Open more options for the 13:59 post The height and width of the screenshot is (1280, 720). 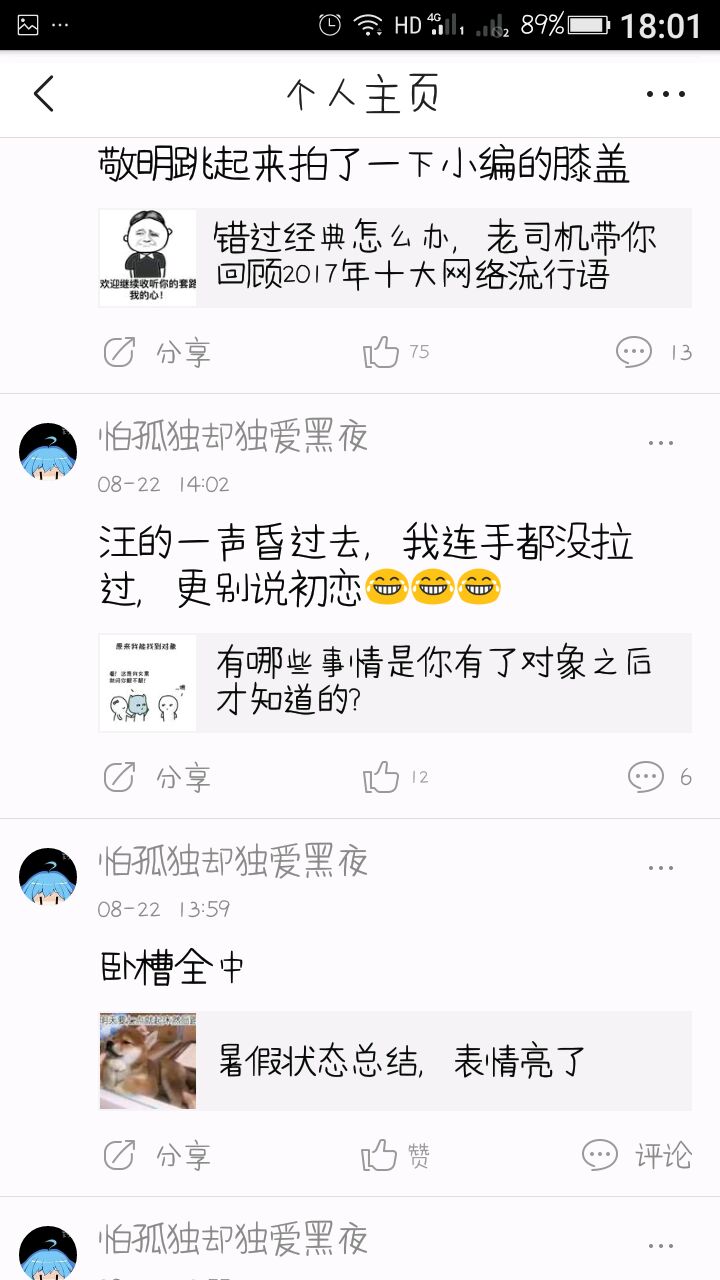(x=661, y=868)
